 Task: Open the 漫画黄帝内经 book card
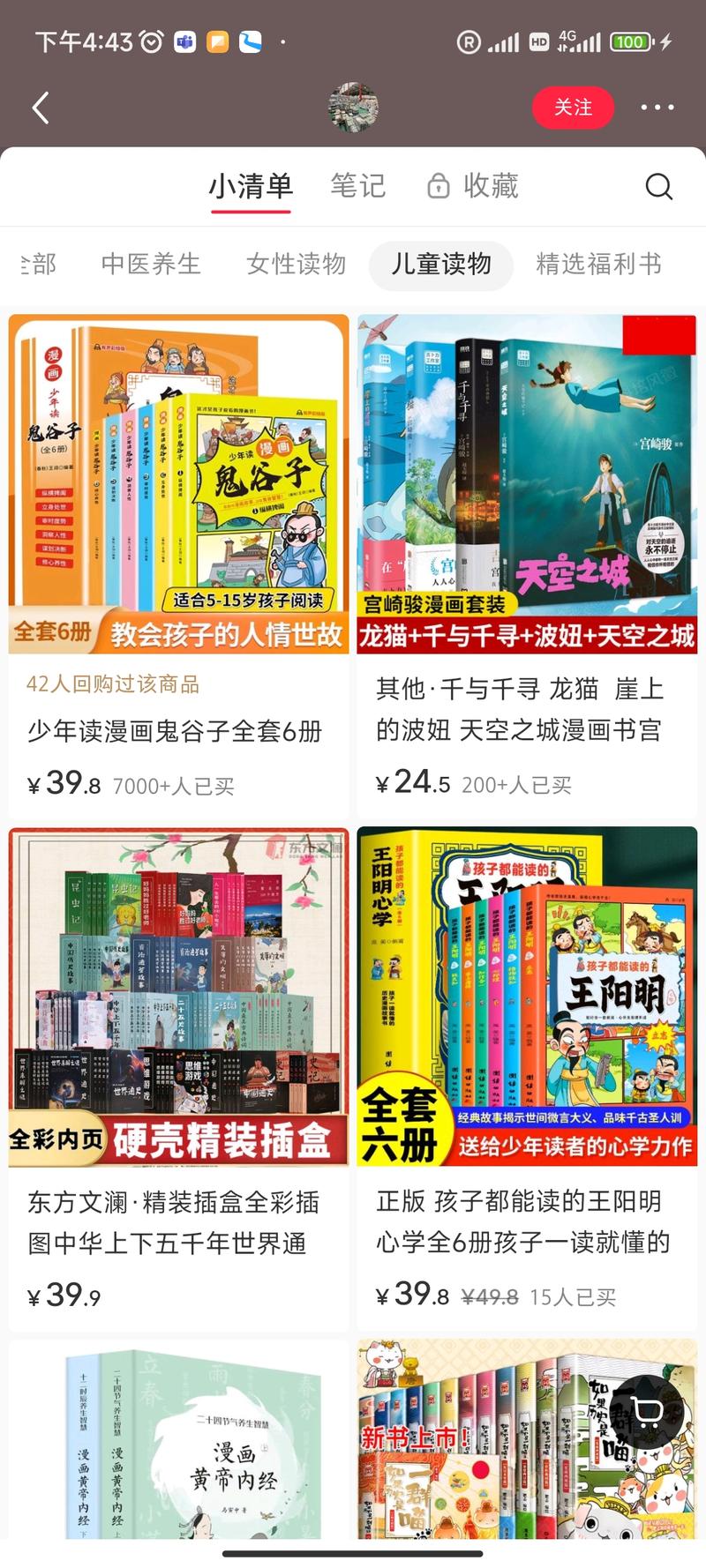coord(178,1446)
